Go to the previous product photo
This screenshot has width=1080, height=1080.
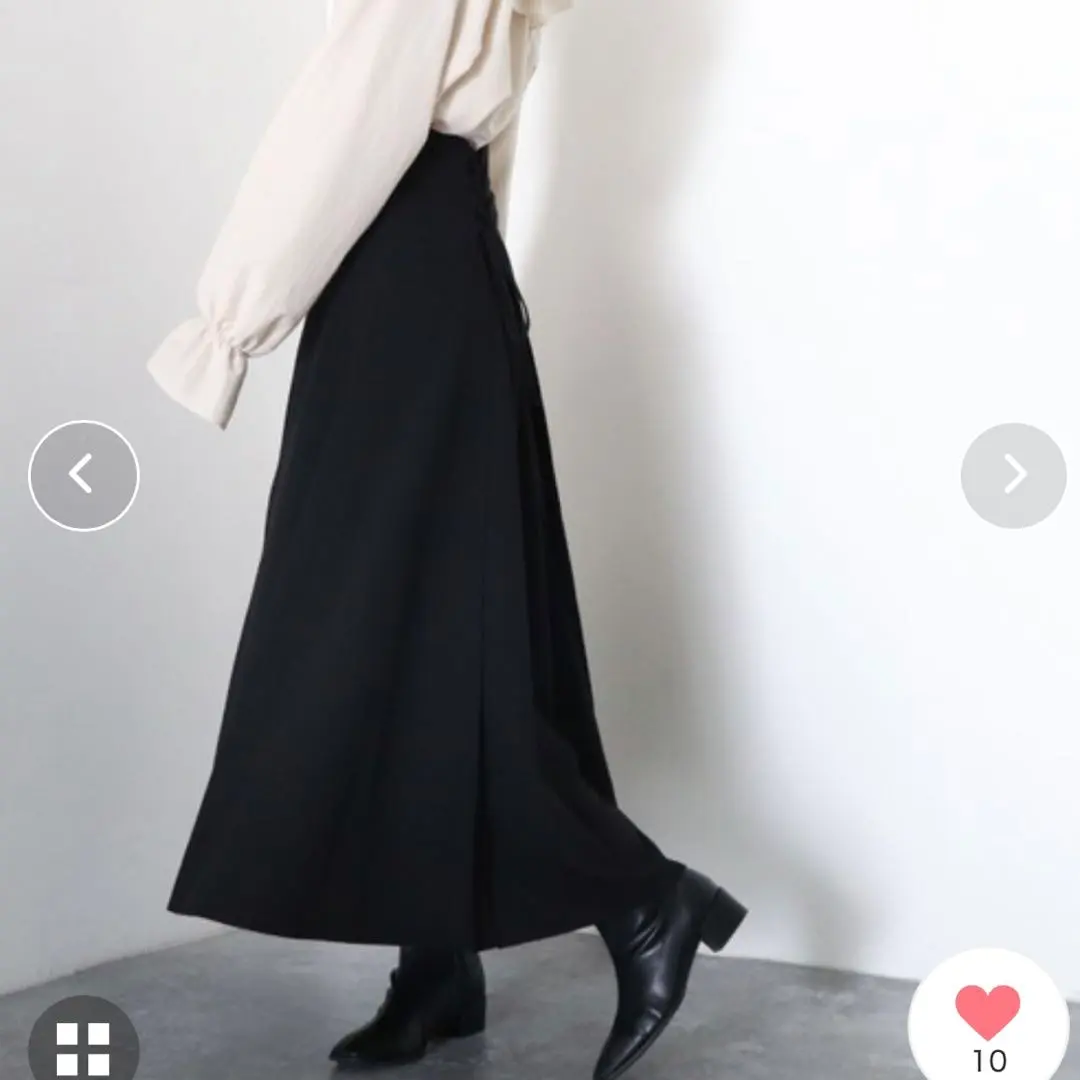tap(83, 475)
